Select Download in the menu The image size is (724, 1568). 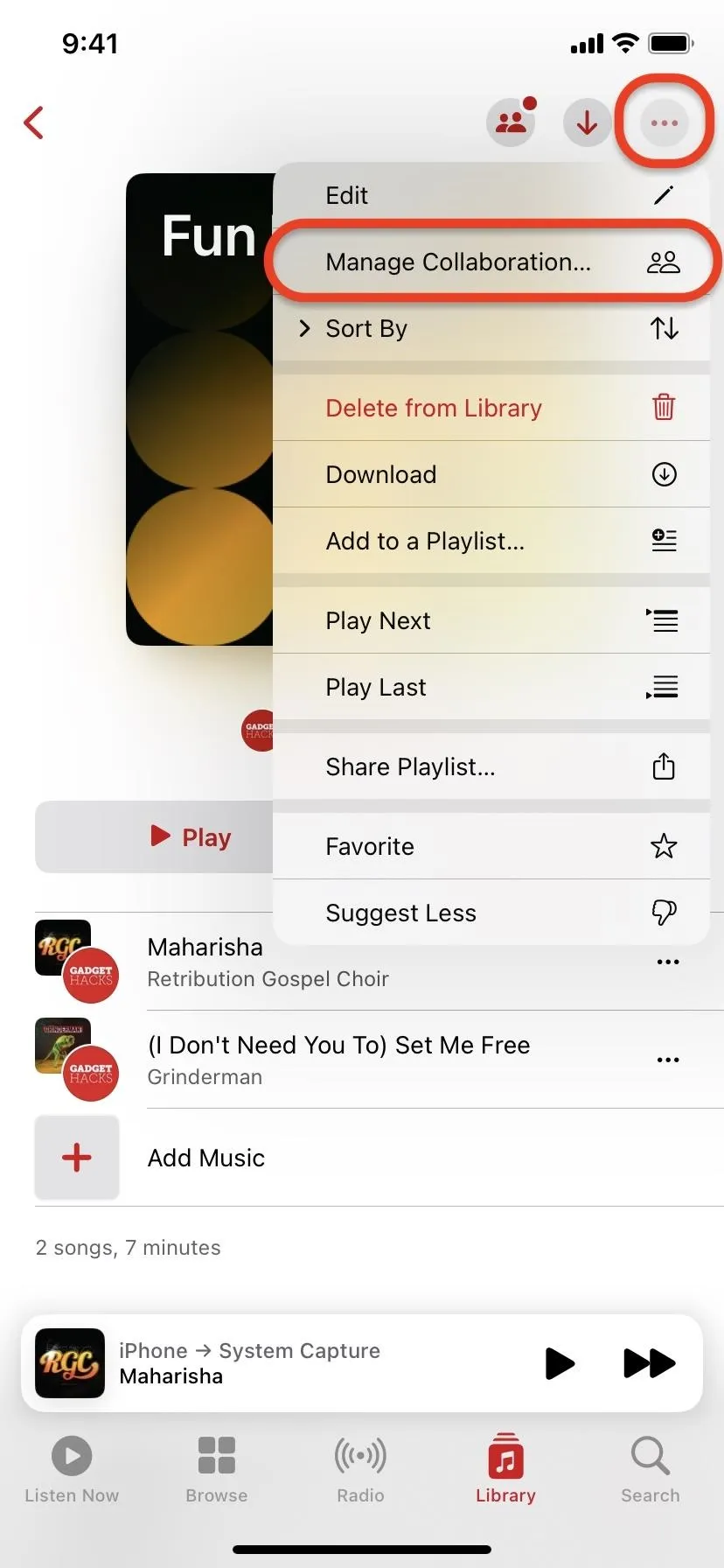point(491,474)
